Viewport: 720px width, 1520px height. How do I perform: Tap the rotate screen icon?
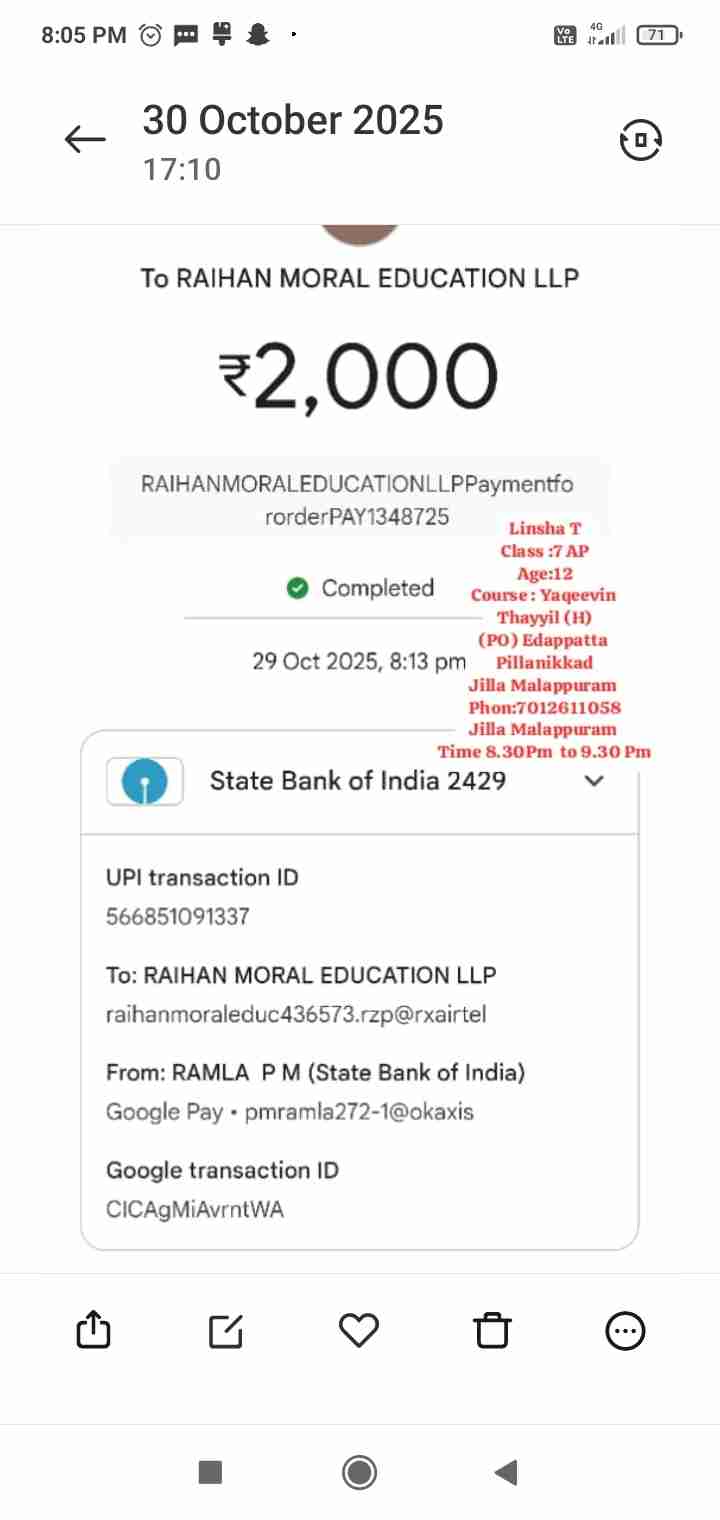coord(641,140)
